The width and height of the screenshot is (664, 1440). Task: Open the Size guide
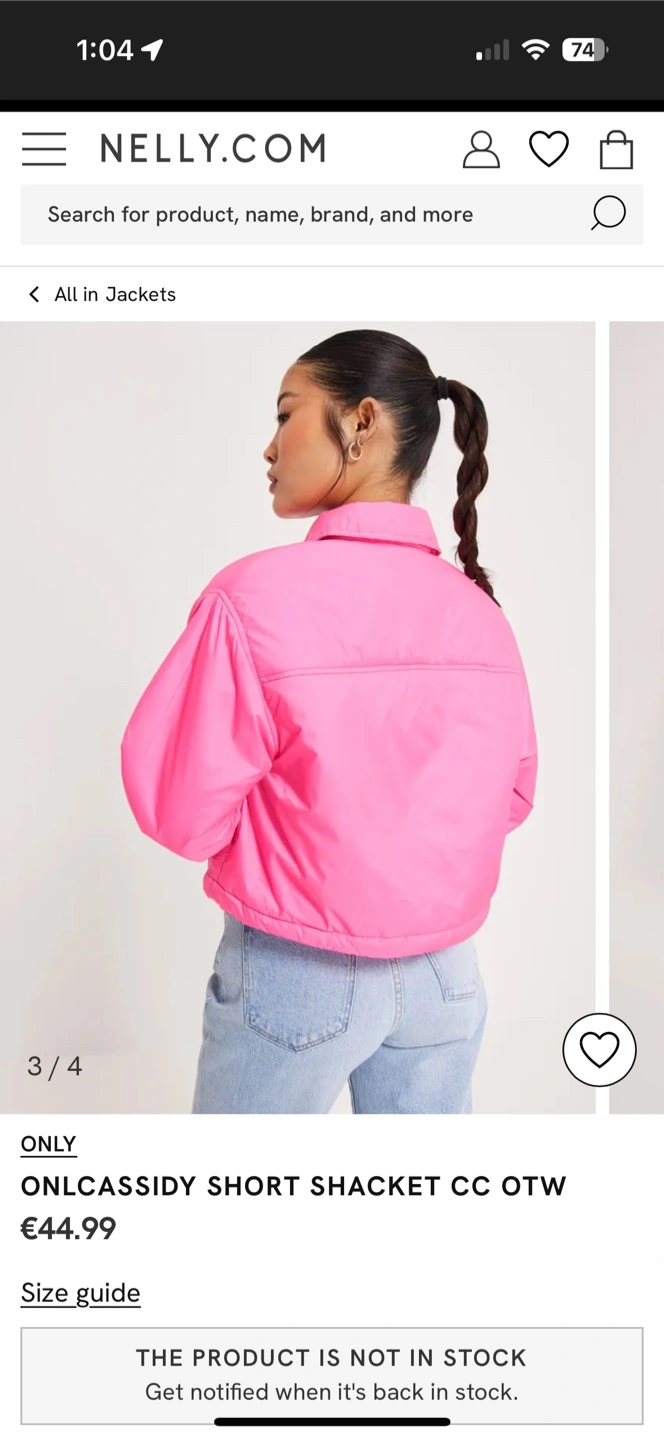click(80, 1293)
